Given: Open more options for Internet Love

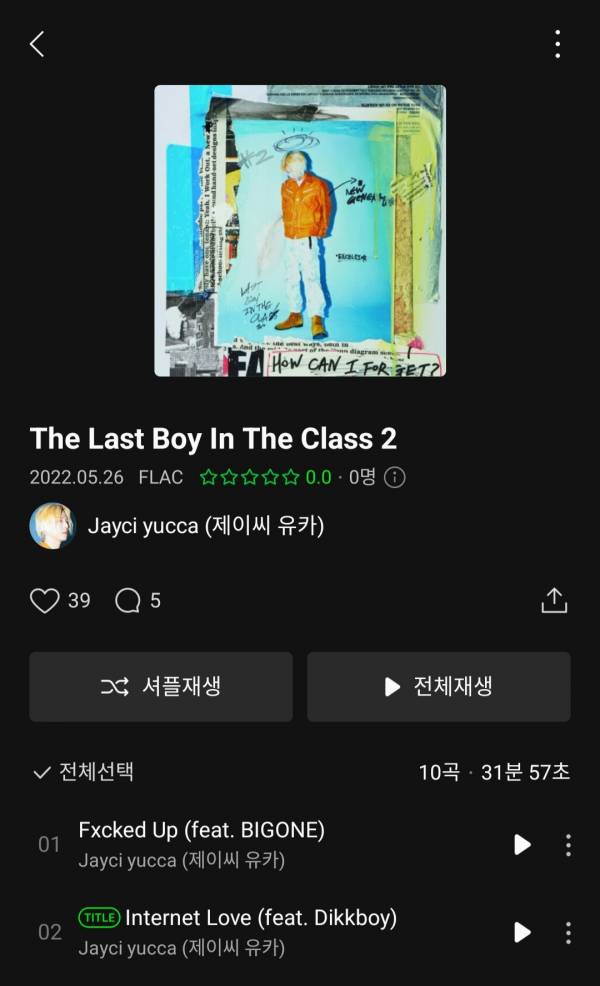Looking at the screenshot, I should coord(568,932).
